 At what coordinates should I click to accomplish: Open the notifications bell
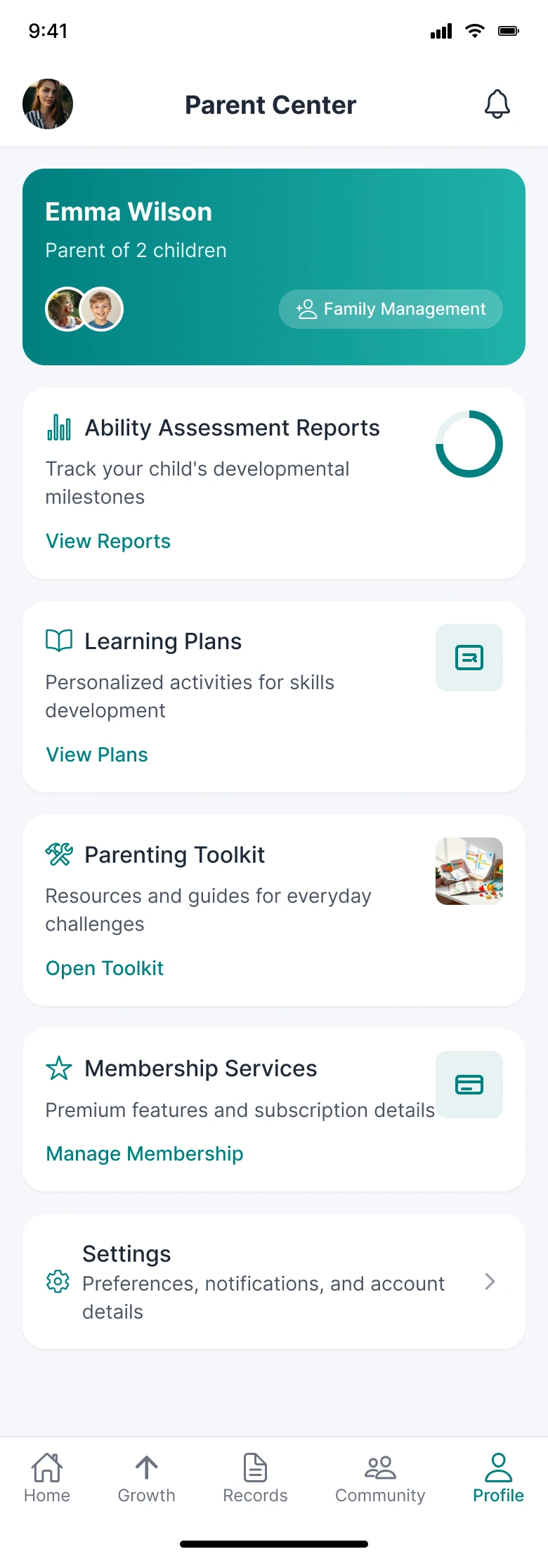pos(497,104)
